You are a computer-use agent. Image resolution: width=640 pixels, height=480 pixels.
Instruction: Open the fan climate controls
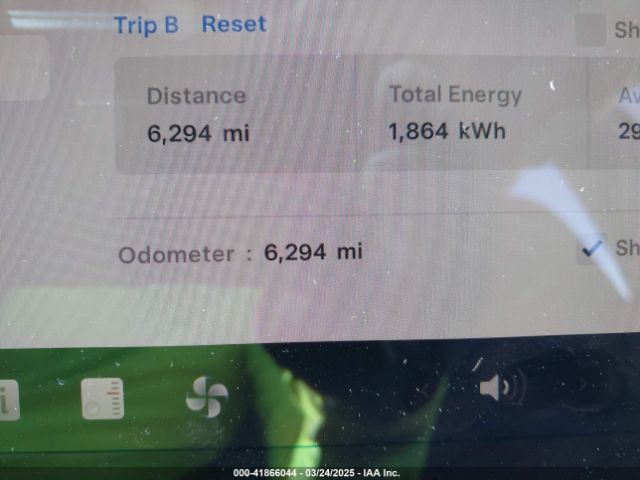pos(207,397)
